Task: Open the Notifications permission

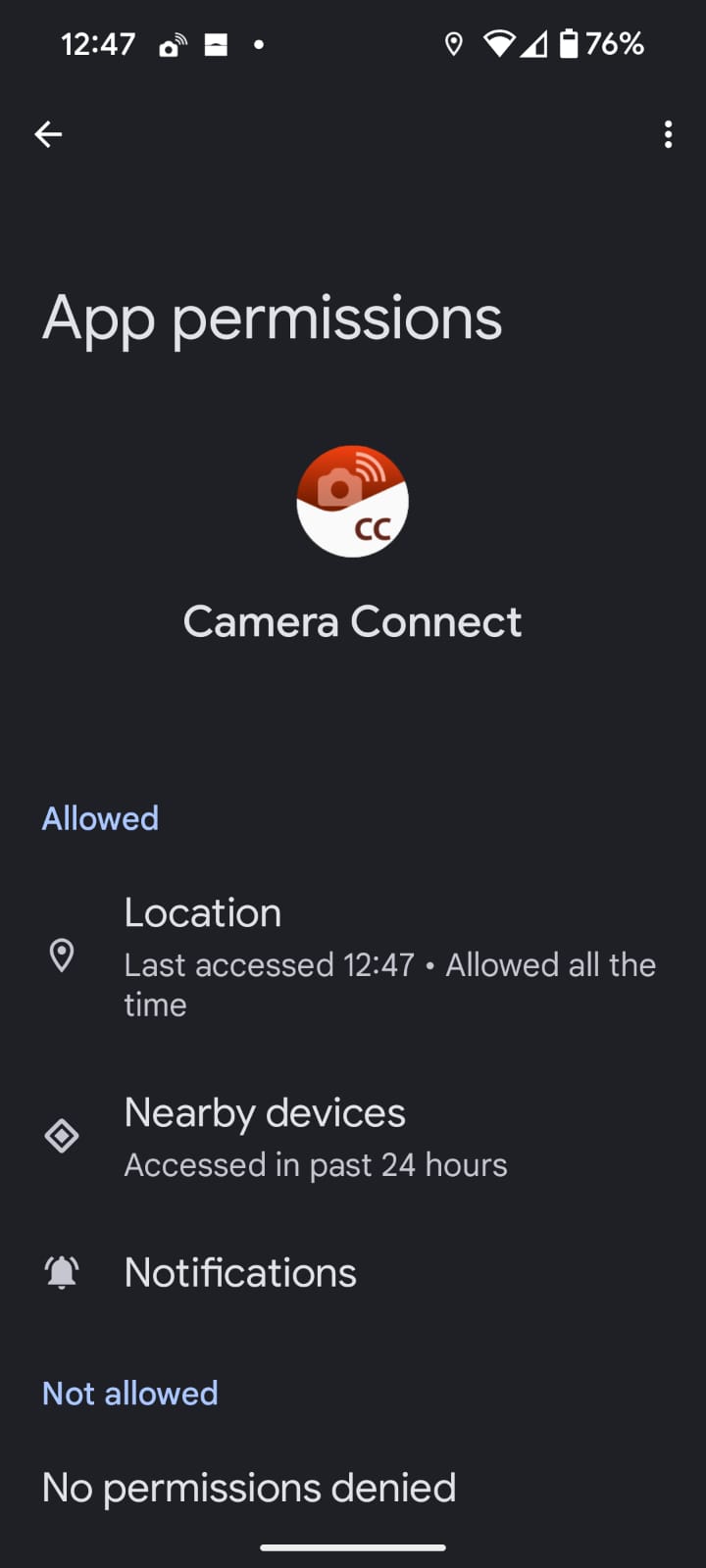Action: (353, 1272)
